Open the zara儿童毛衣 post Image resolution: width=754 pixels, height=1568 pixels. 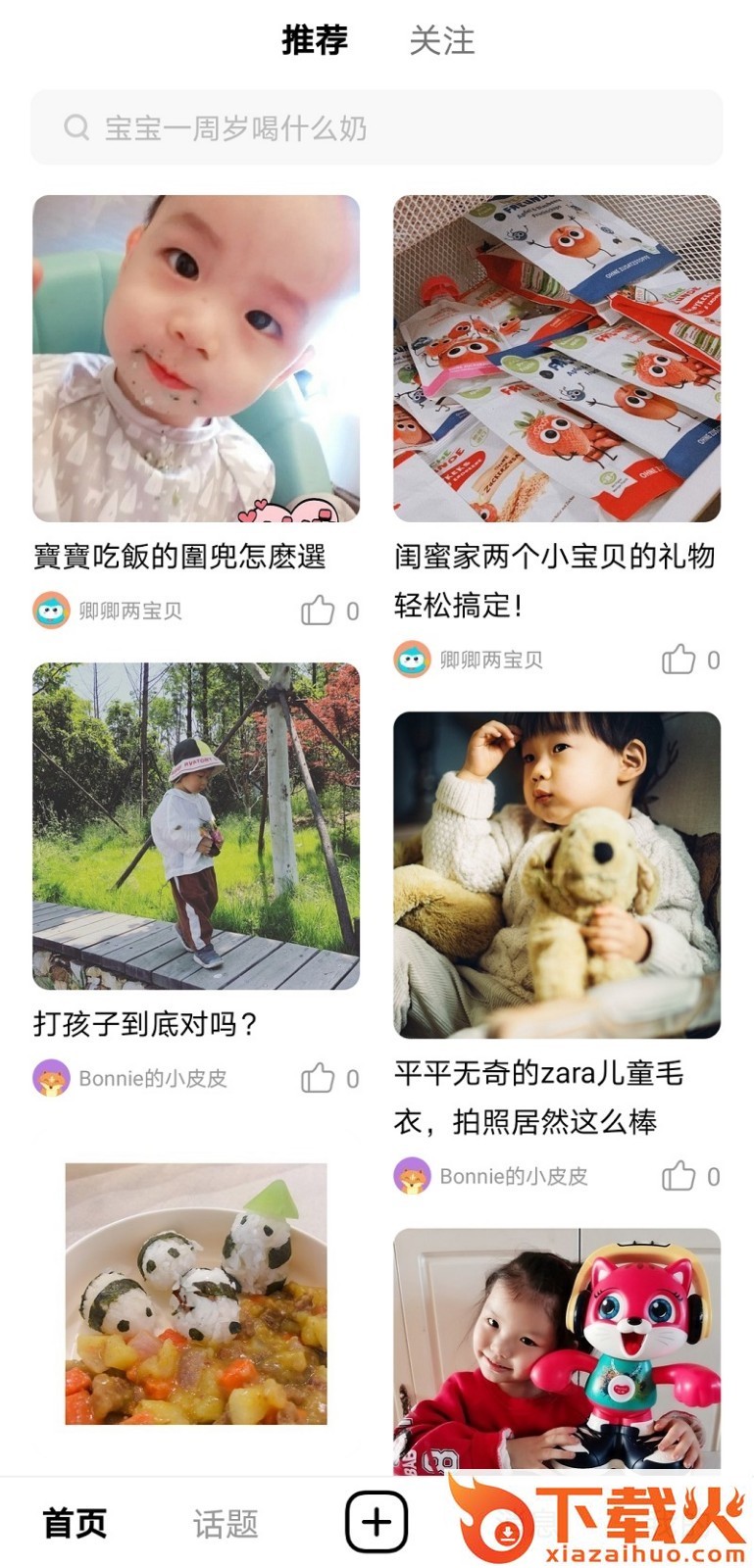tap(557, 875)
